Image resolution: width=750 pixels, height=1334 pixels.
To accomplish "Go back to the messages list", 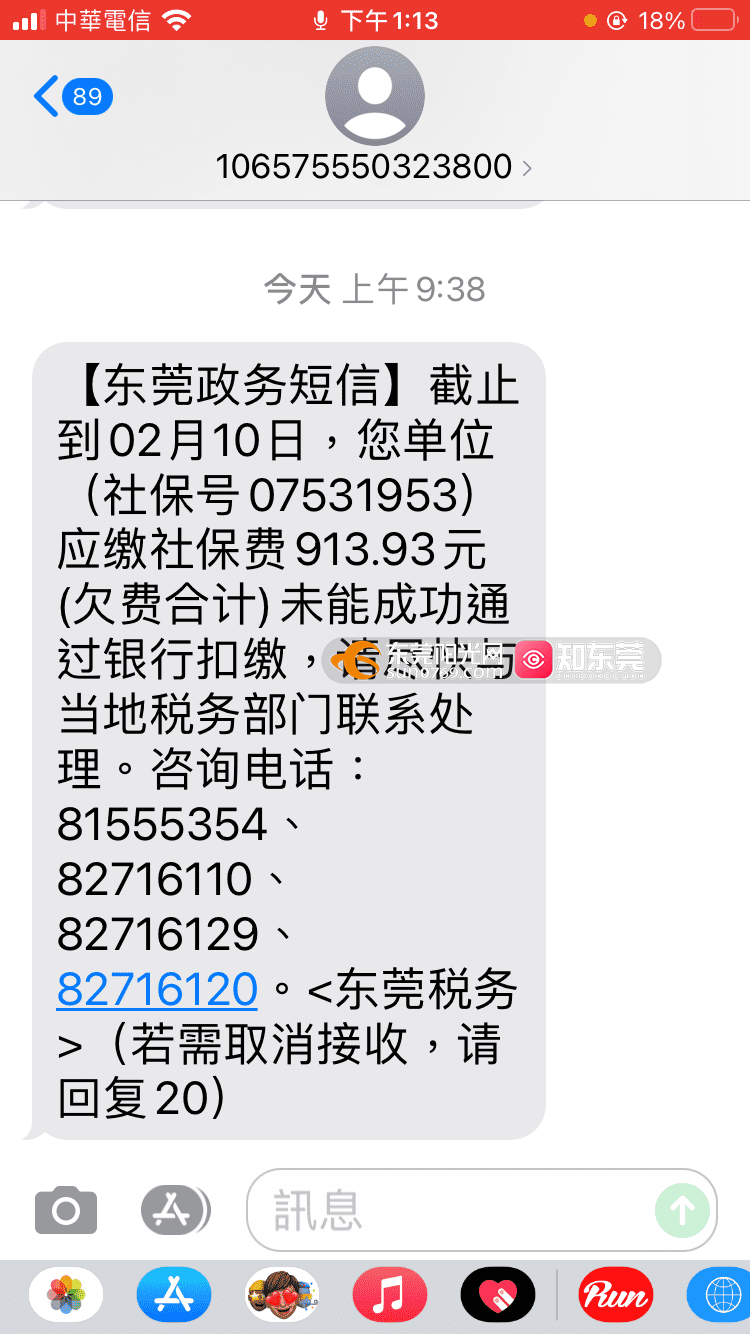I will coord(70,97).
